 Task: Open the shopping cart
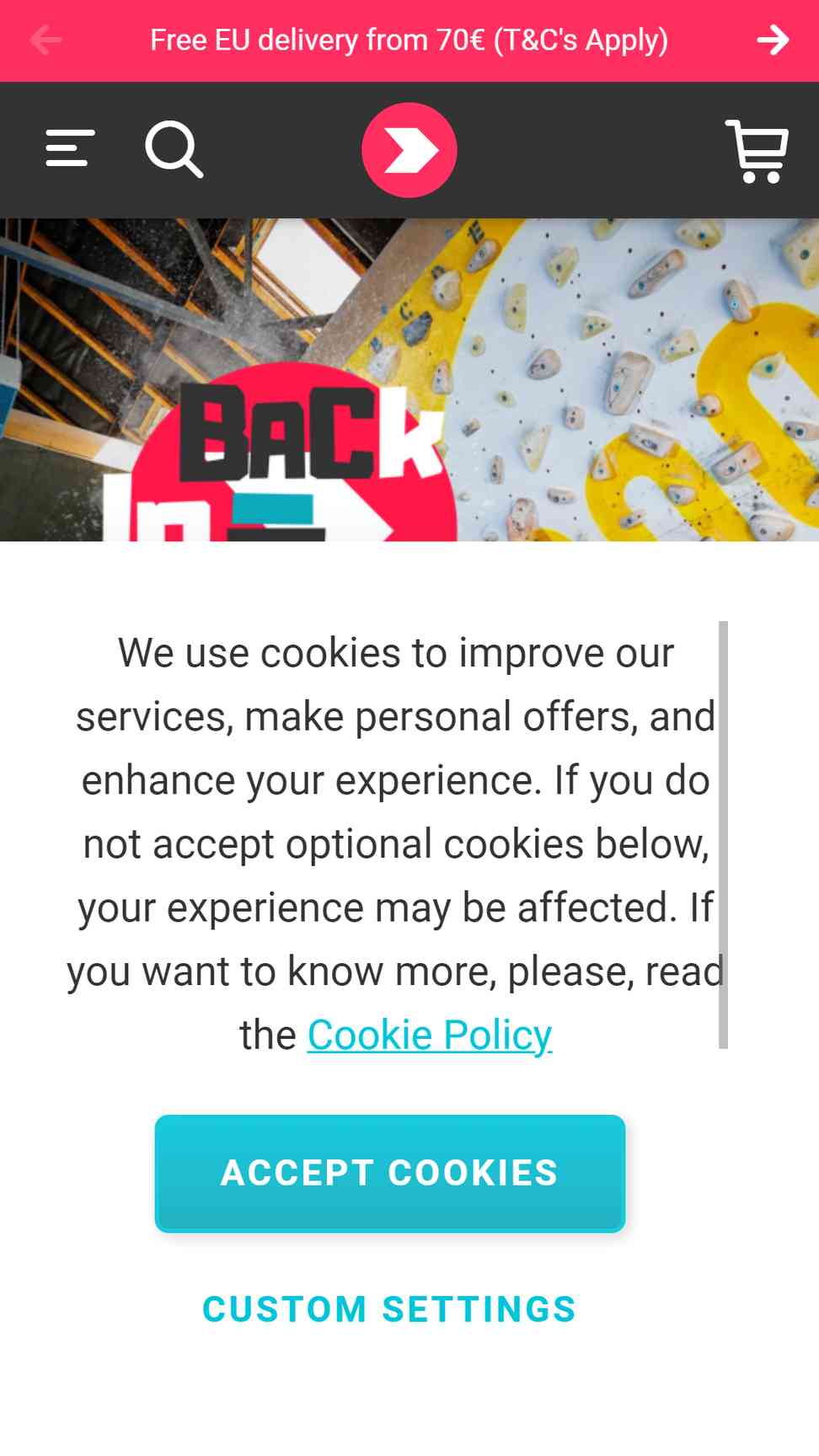[x=757, y=151]
